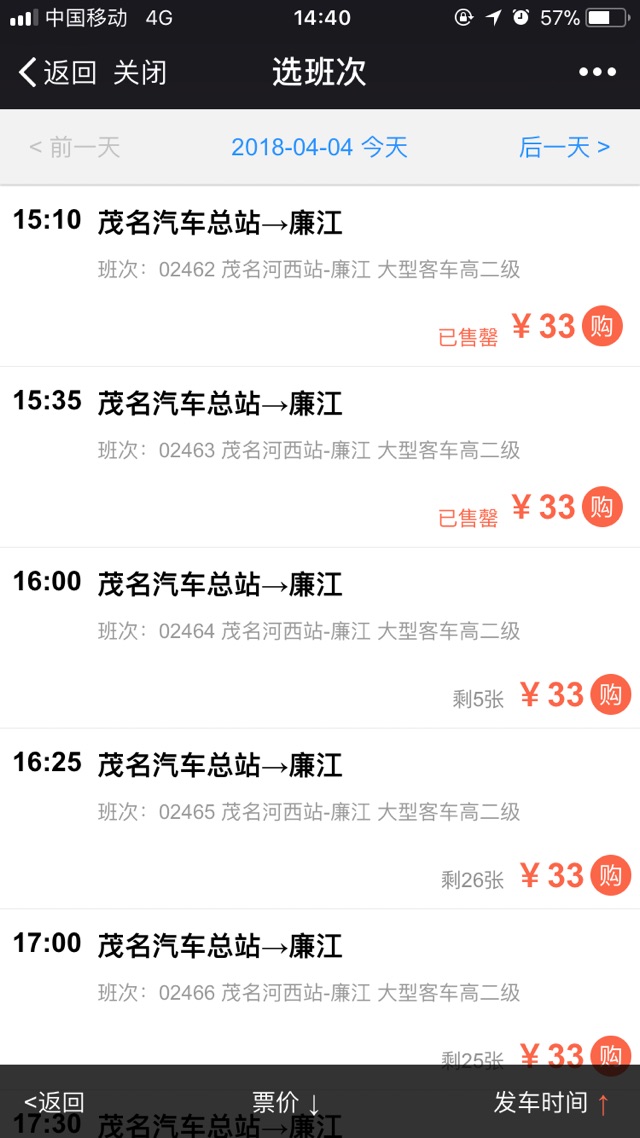The height and width of the screenshot is (1138, 640).
Task: Open the three-dot overflow menu
Action: [x=597, y=72]
